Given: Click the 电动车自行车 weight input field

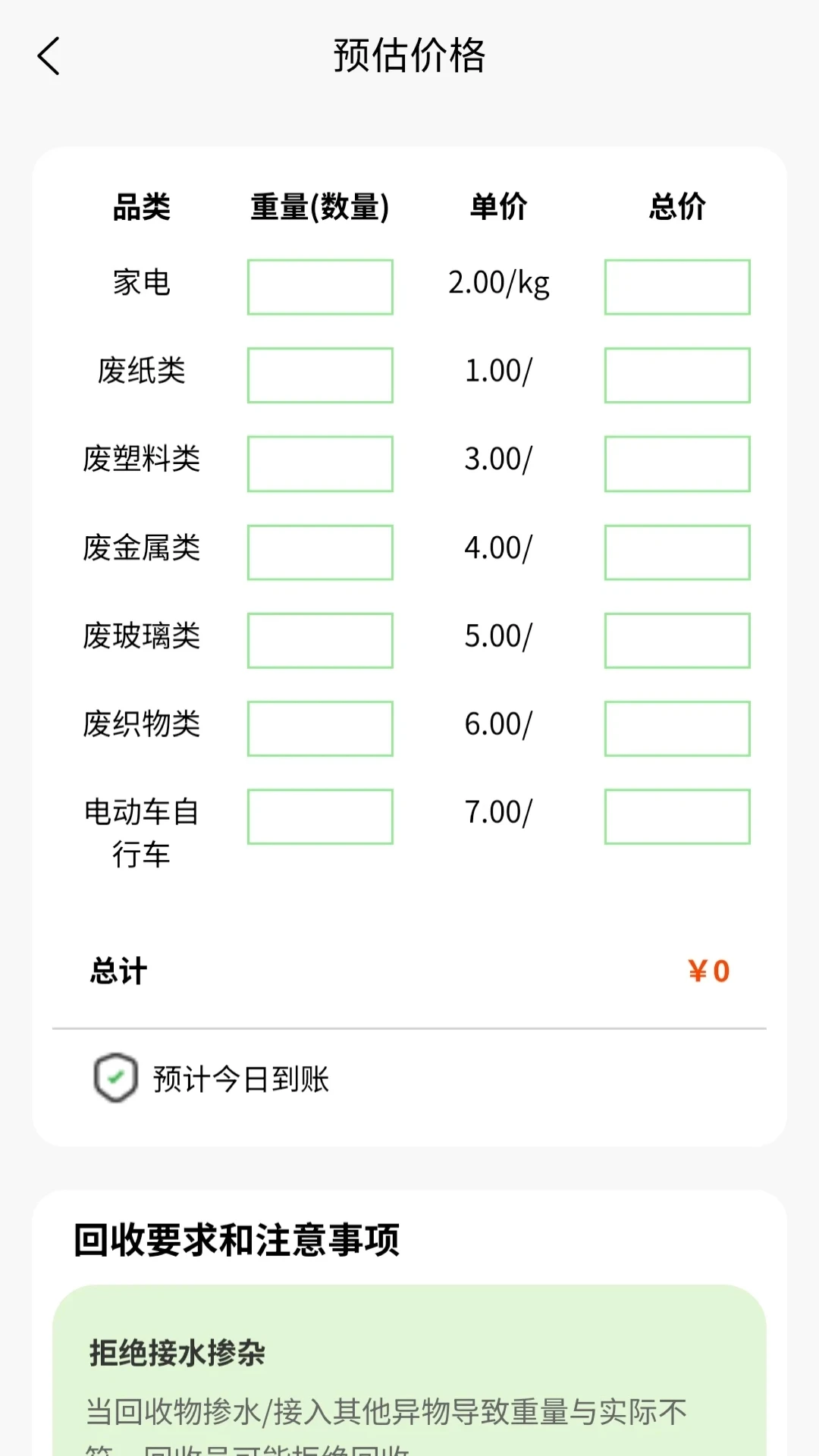Looking at the screenshot, I should point(320,816).
